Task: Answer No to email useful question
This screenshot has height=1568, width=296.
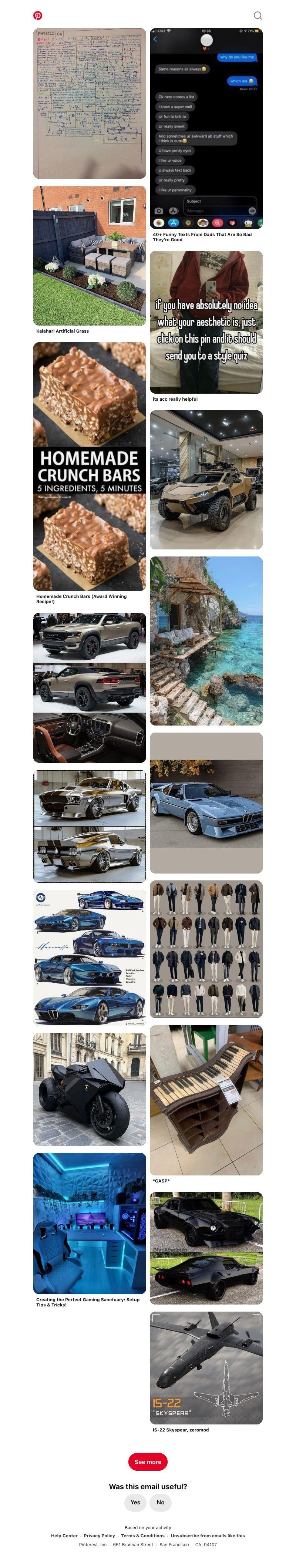Action: point(160,1502)
